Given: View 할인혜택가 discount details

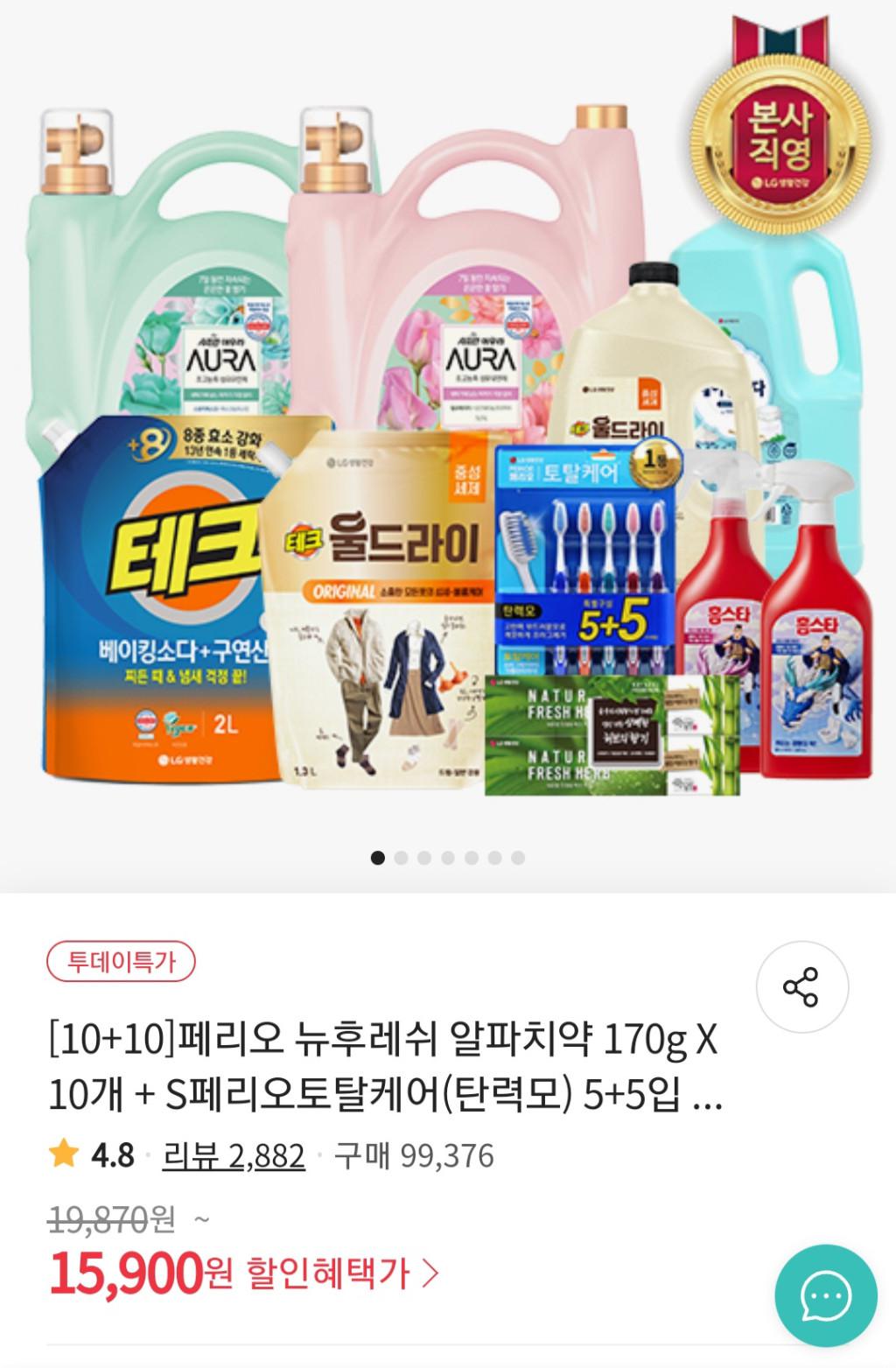Looking at the screenshot, I should [342, 1274].
